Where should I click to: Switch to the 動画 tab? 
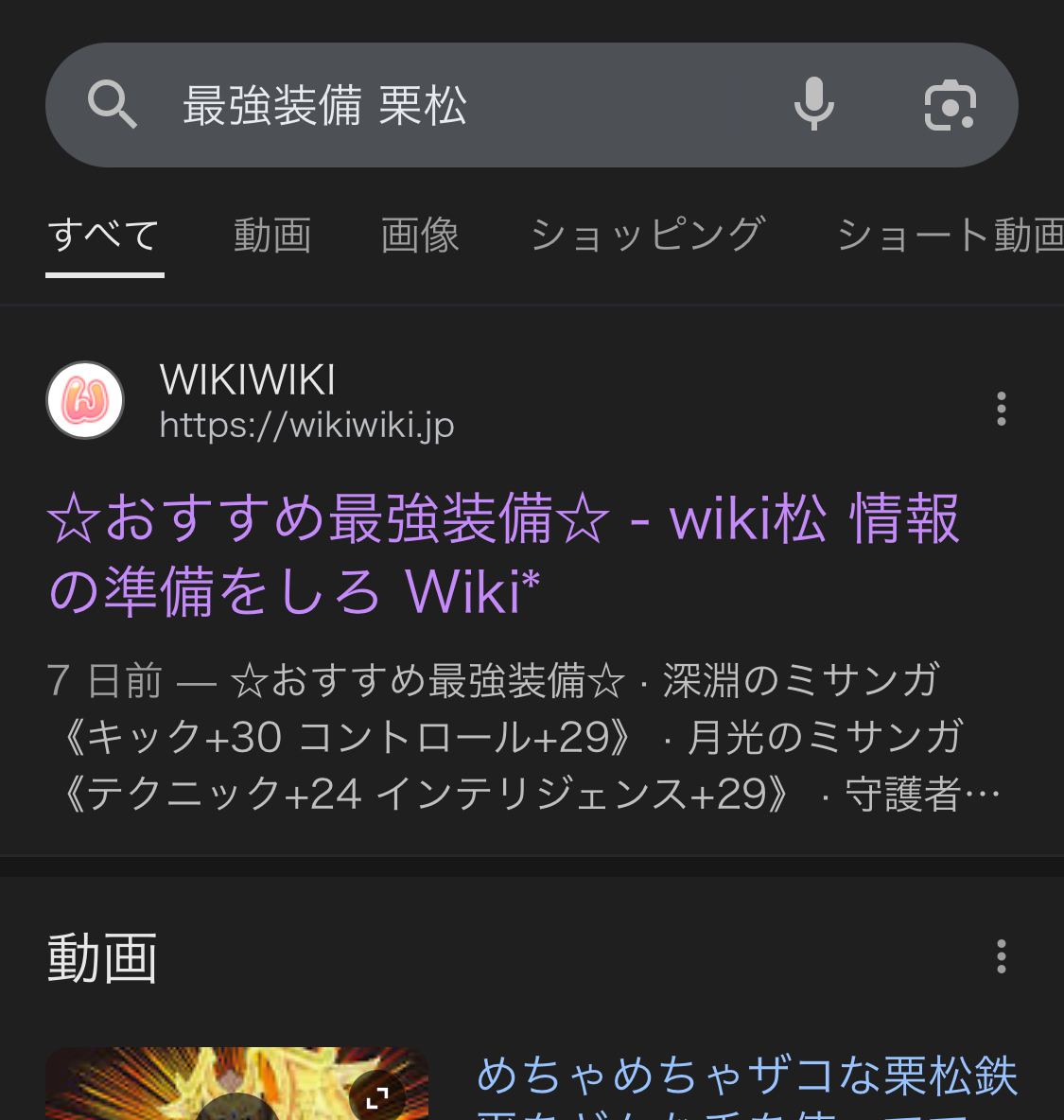[x=272, y=236]
